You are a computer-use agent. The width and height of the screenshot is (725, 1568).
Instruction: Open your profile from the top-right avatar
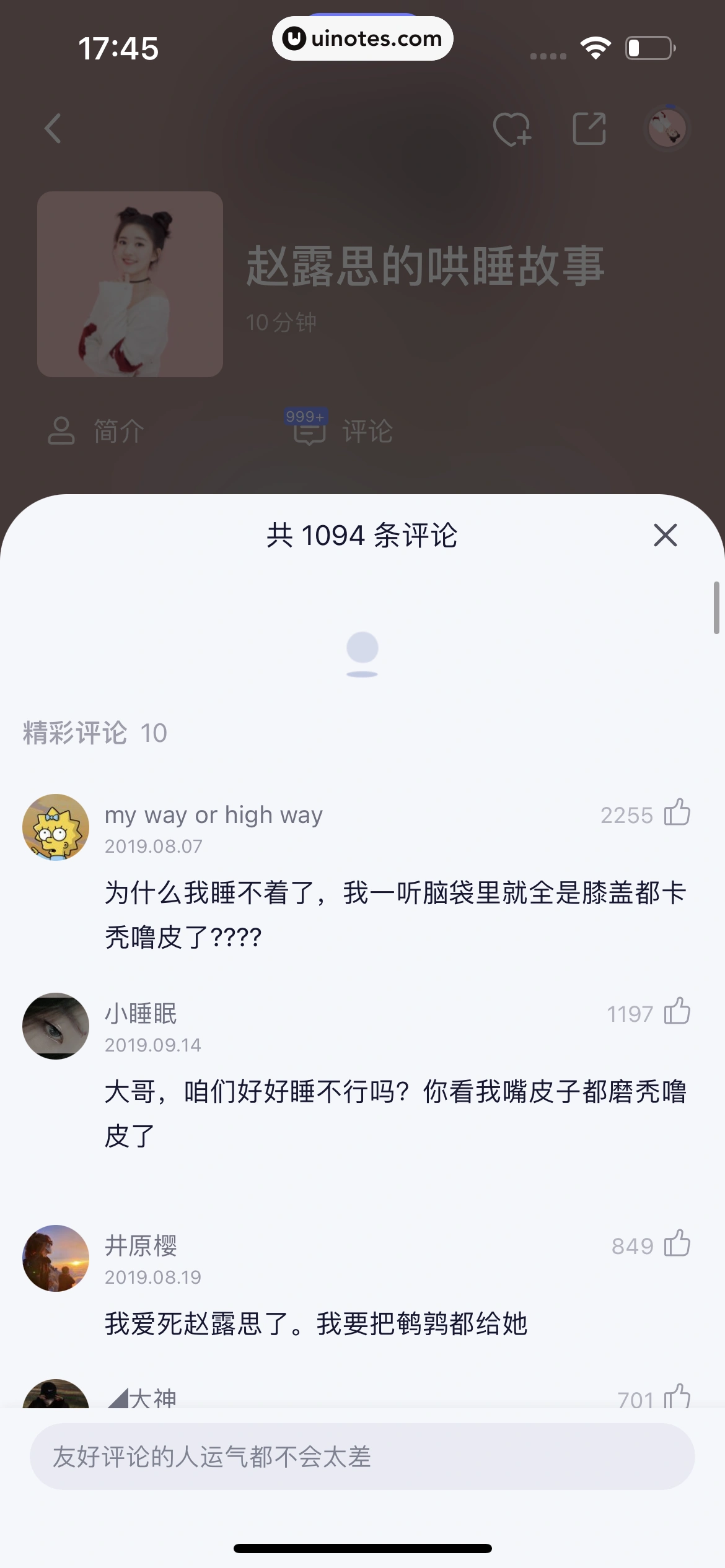click(667, 129)
